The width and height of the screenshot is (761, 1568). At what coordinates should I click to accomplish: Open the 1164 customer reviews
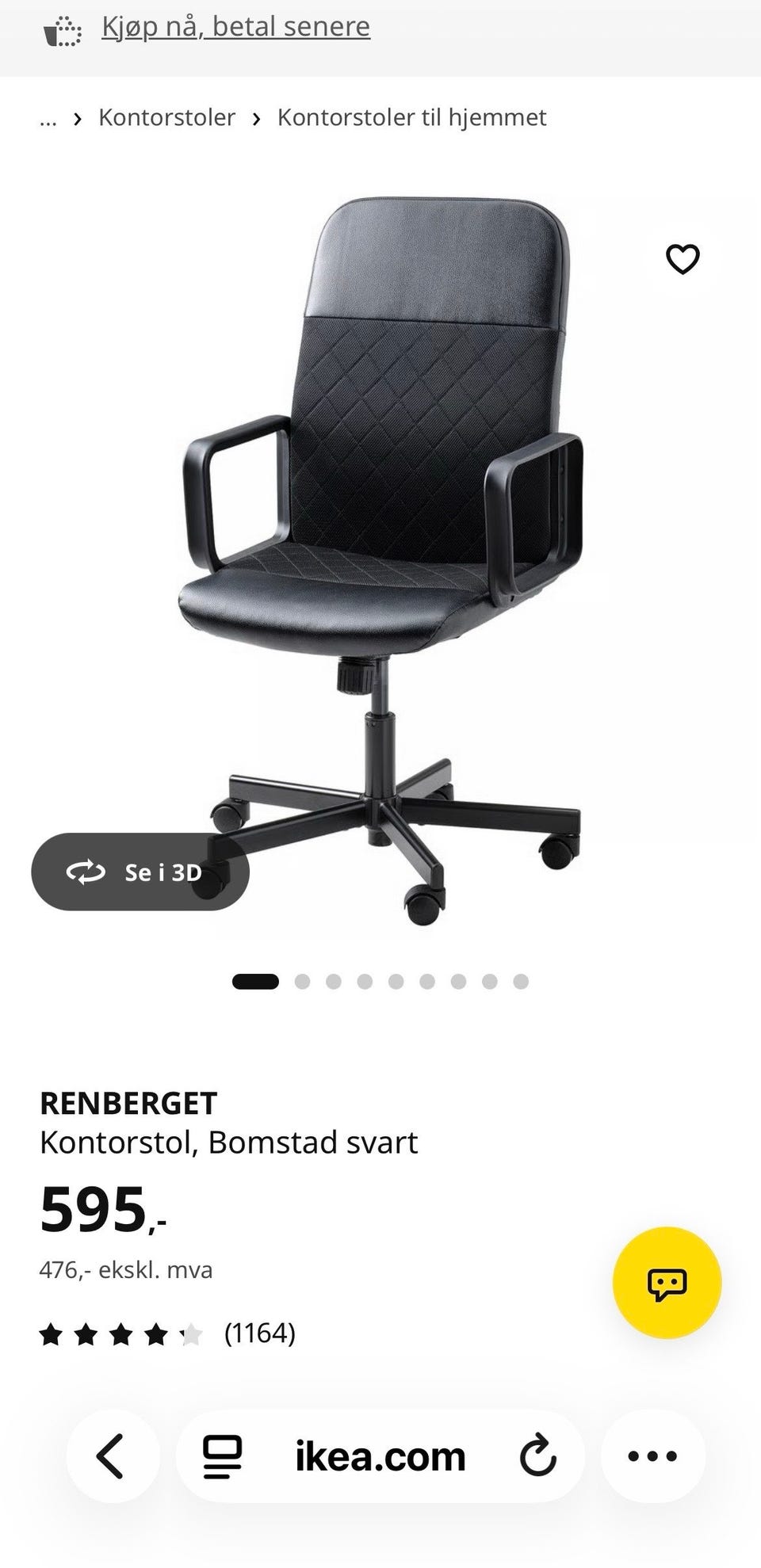(x=259, y=1333)
